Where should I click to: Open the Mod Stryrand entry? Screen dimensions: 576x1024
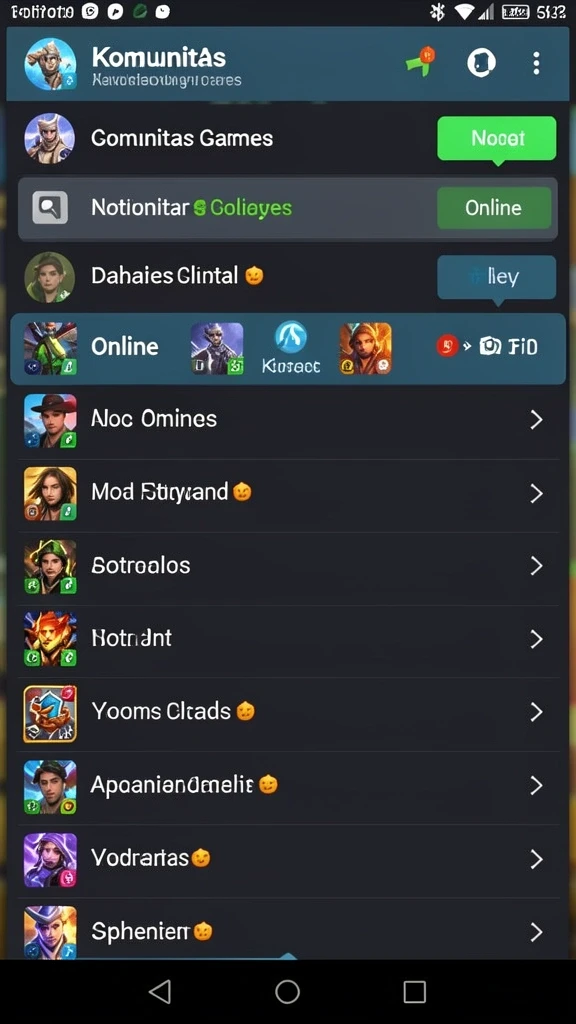(288, 493)
